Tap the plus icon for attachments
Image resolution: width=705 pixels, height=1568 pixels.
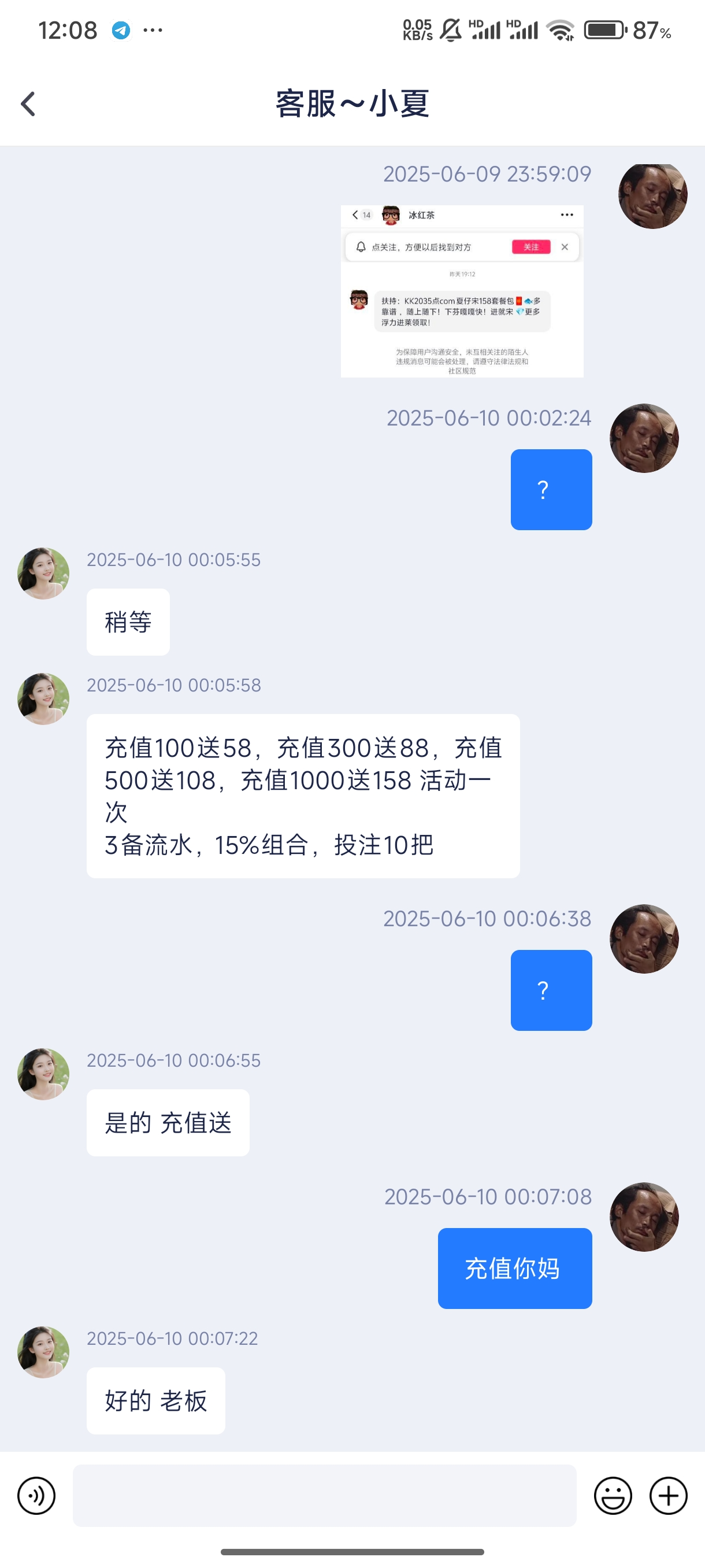[668, 1496]
